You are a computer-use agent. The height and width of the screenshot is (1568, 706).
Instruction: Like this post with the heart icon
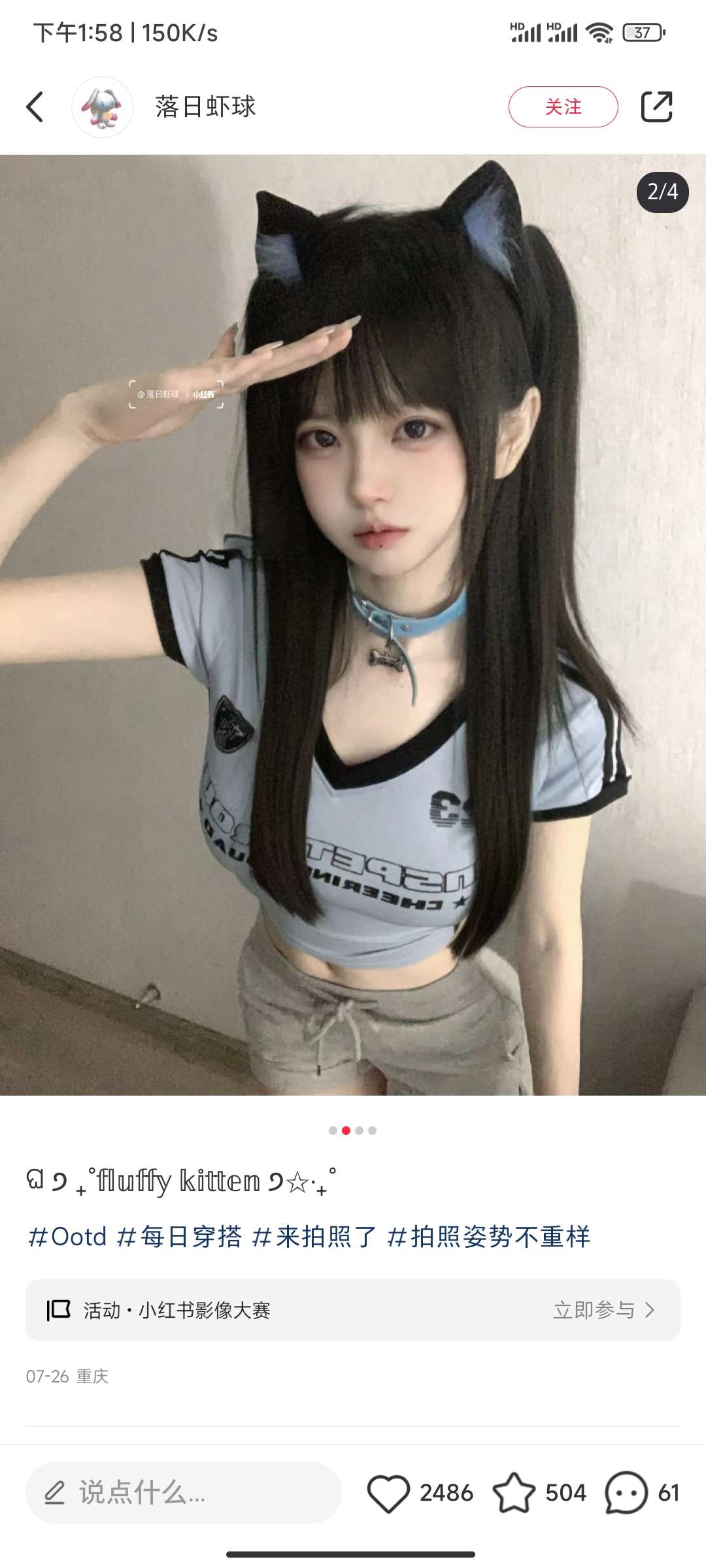[x=388, y=1493]
